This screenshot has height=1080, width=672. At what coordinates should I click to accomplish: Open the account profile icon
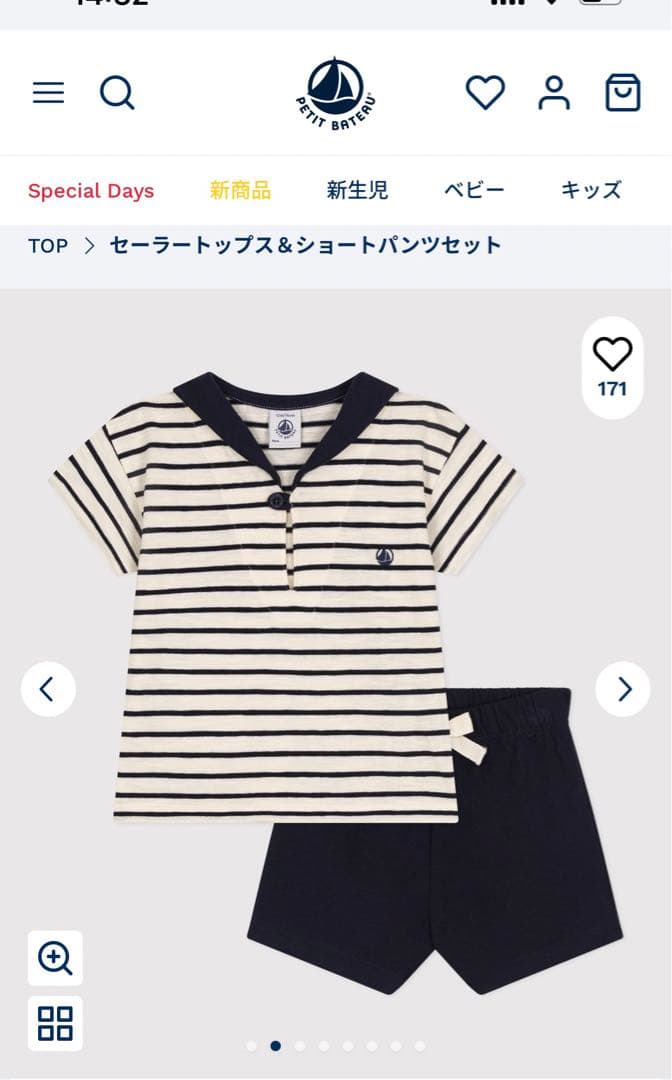click(554, 93)
